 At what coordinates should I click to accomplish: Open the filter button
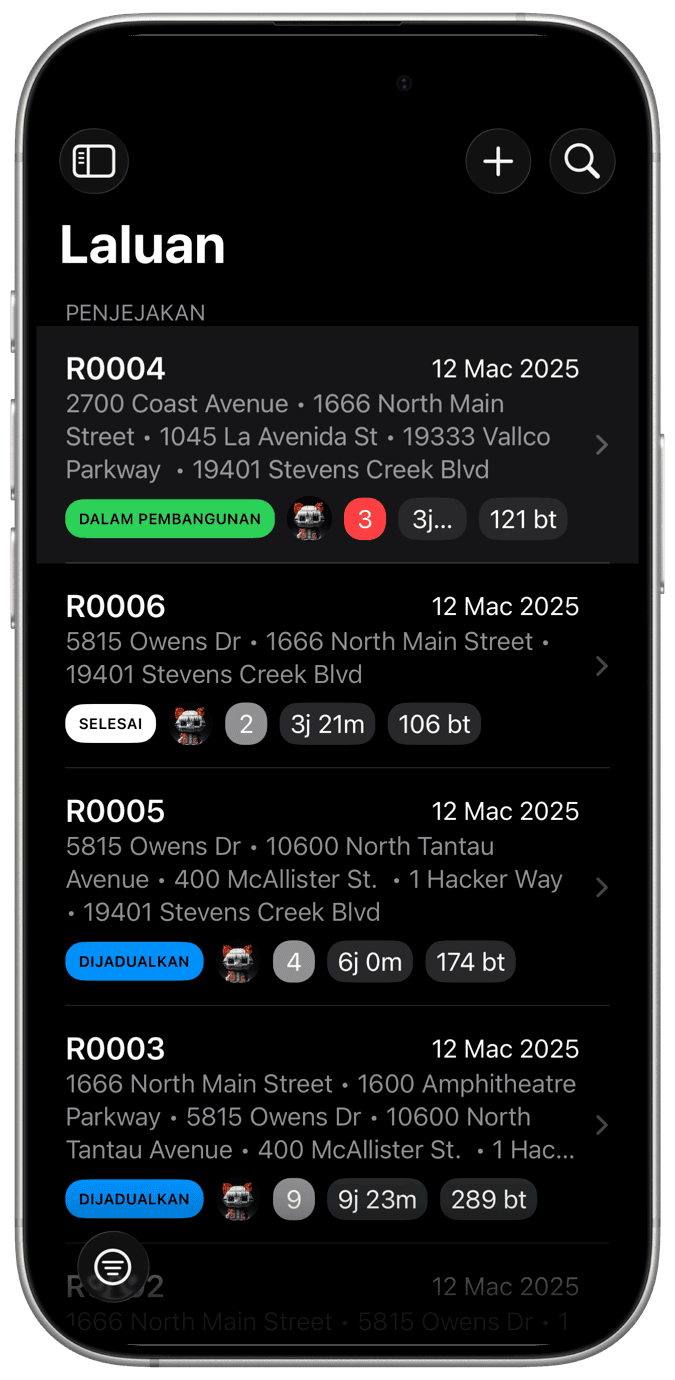[113, 1267]
